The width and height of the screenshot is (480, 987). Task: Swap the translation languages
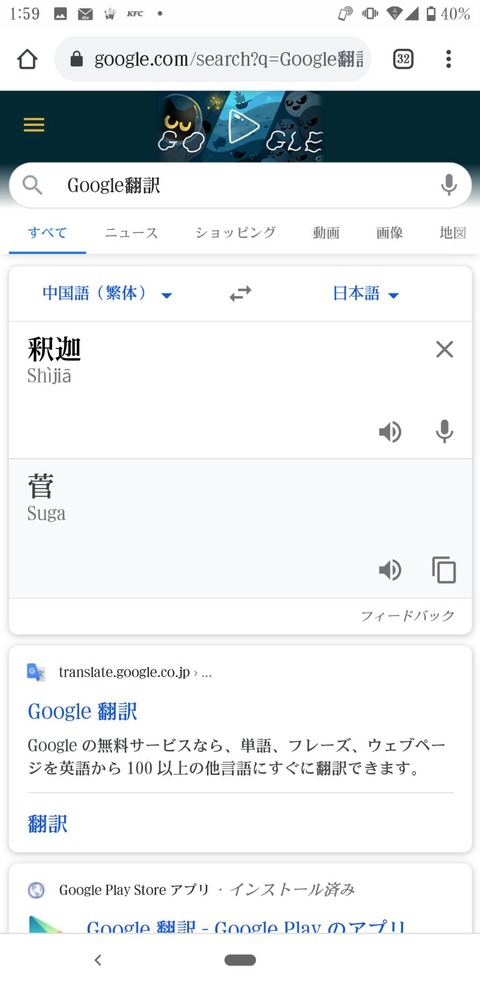tap(240, 294)
